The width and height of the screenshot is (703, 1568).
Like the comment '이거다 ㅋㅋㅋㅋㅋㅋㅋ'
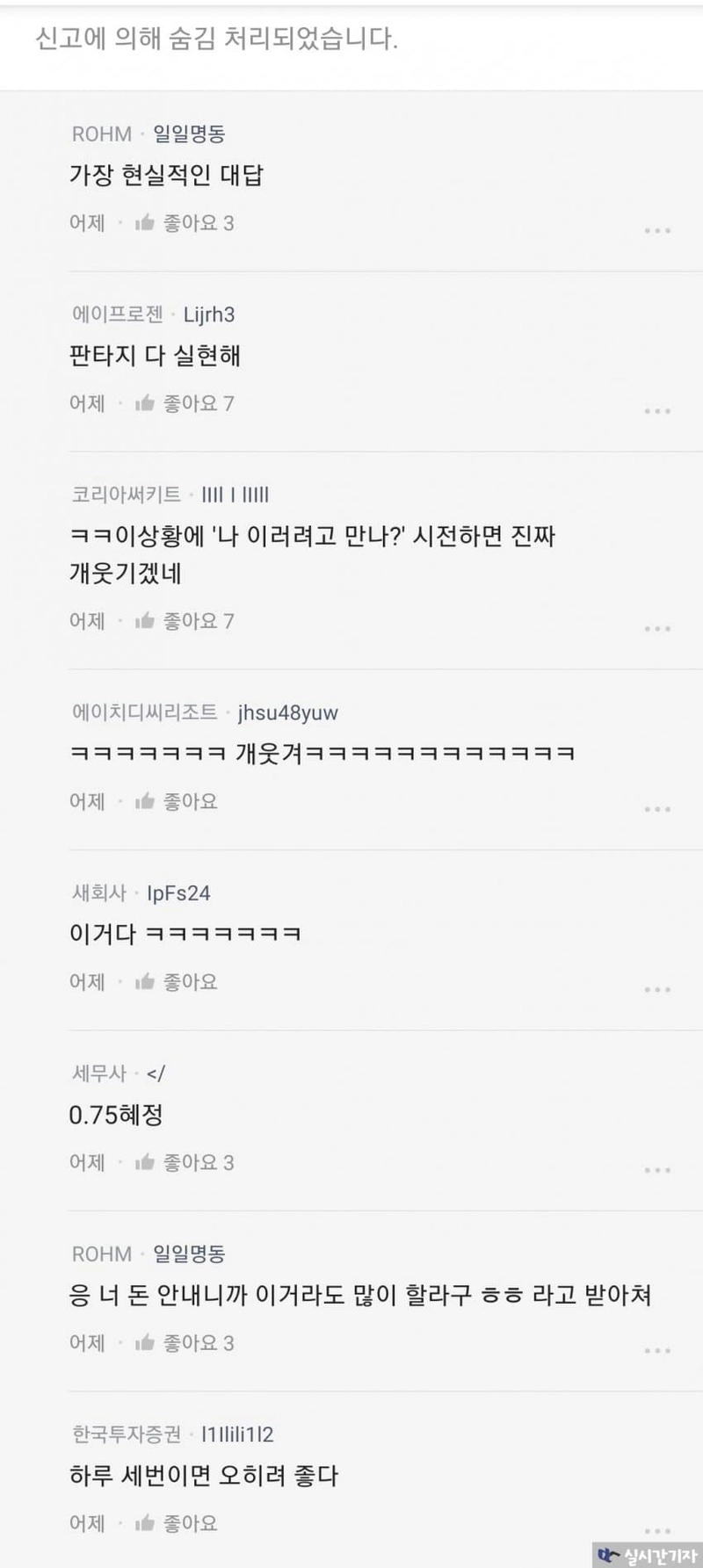pyautogui.click(x=176, y=981)
